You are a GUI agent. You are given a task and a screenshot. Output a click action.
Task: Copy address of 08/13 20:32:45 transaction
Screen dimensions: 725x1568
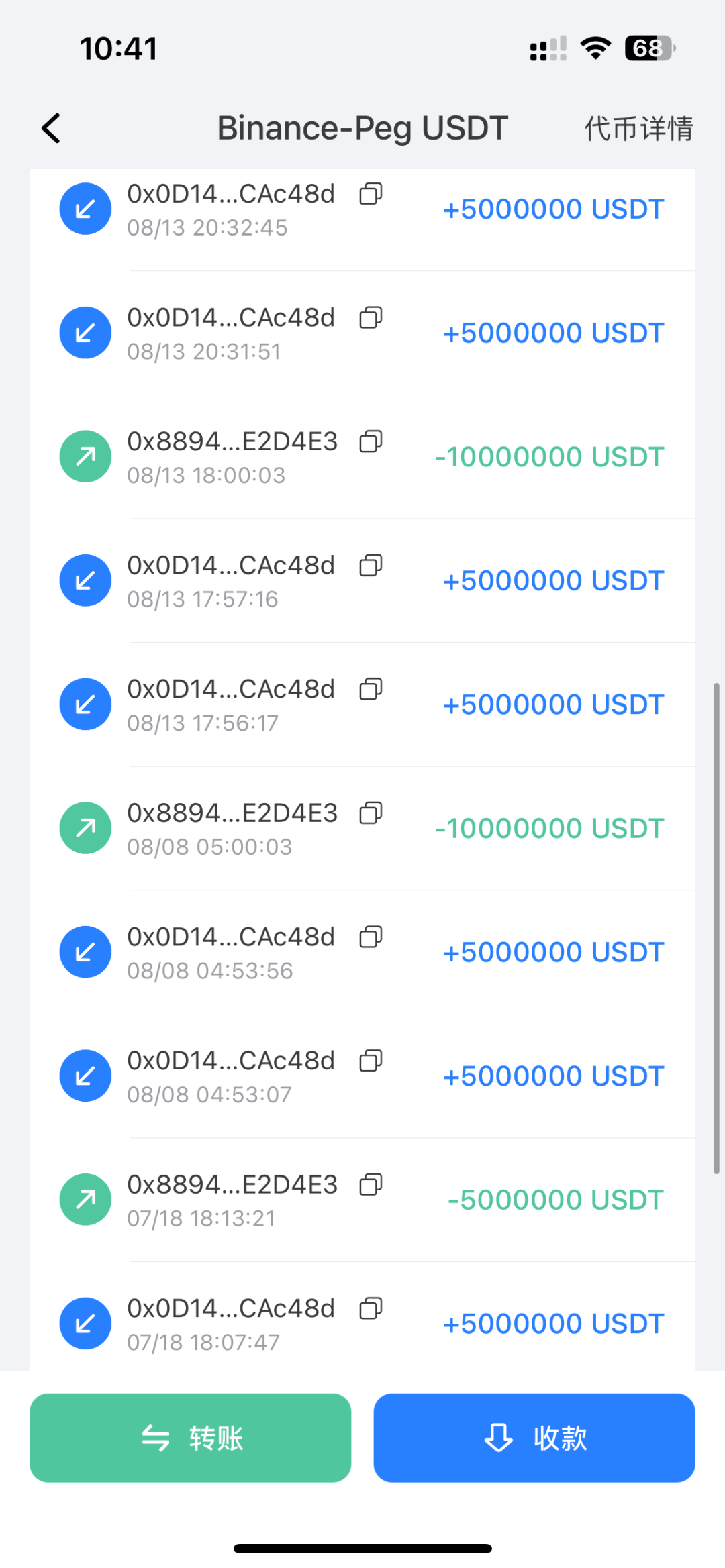371,194
